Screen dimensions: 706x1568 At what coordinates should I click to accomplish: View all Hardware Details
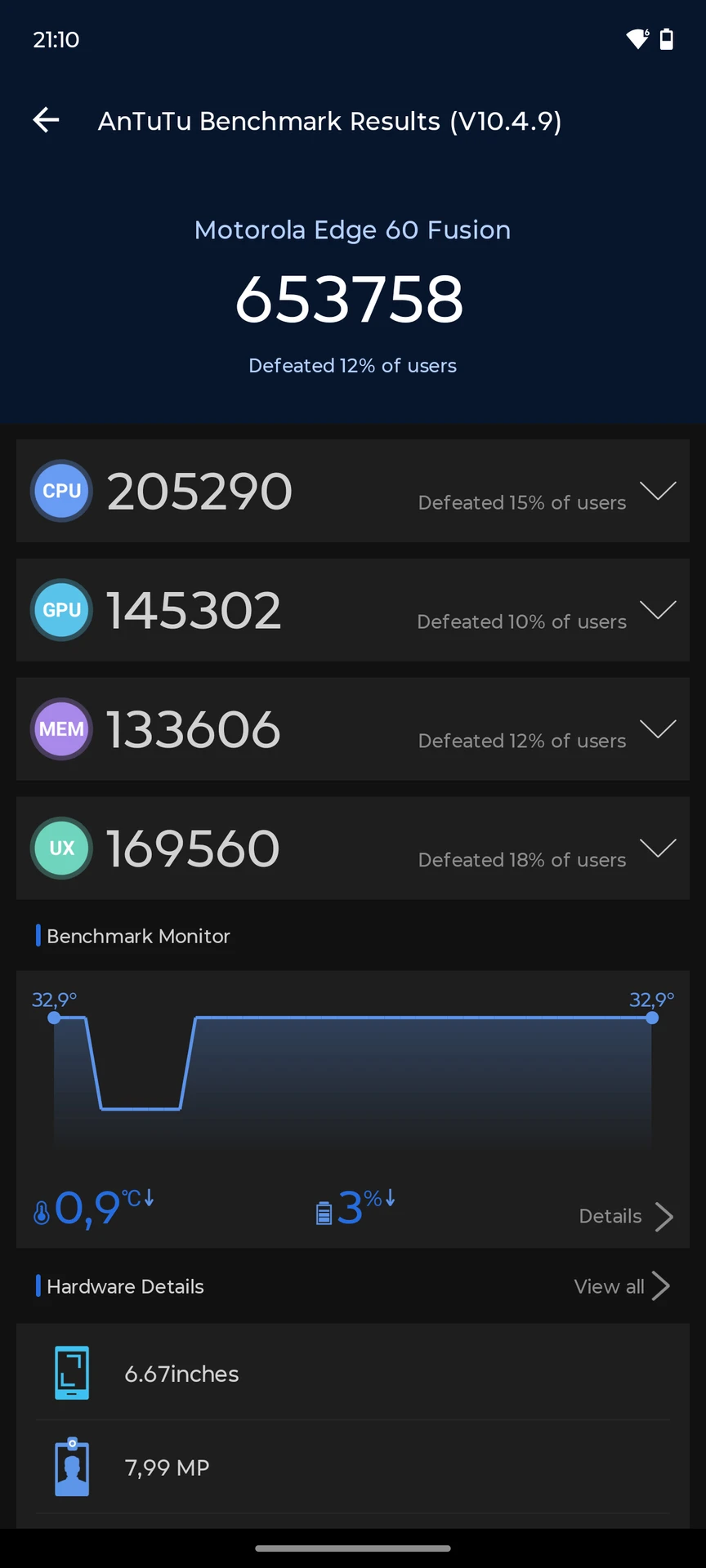click(622, 1286)
